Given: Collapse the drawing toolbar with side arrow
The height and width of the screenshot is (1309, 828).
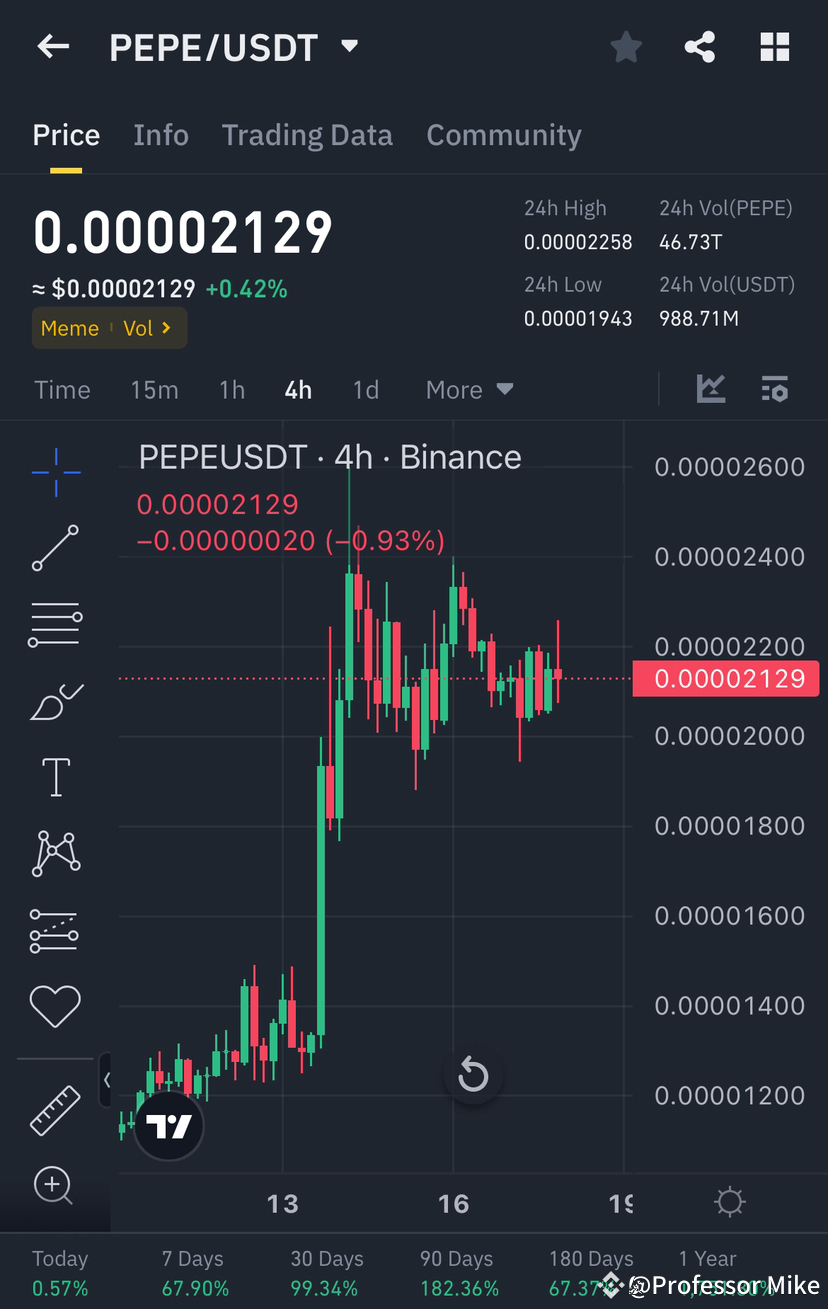Looking at the screenshot, I should (x=108, y=1080).
